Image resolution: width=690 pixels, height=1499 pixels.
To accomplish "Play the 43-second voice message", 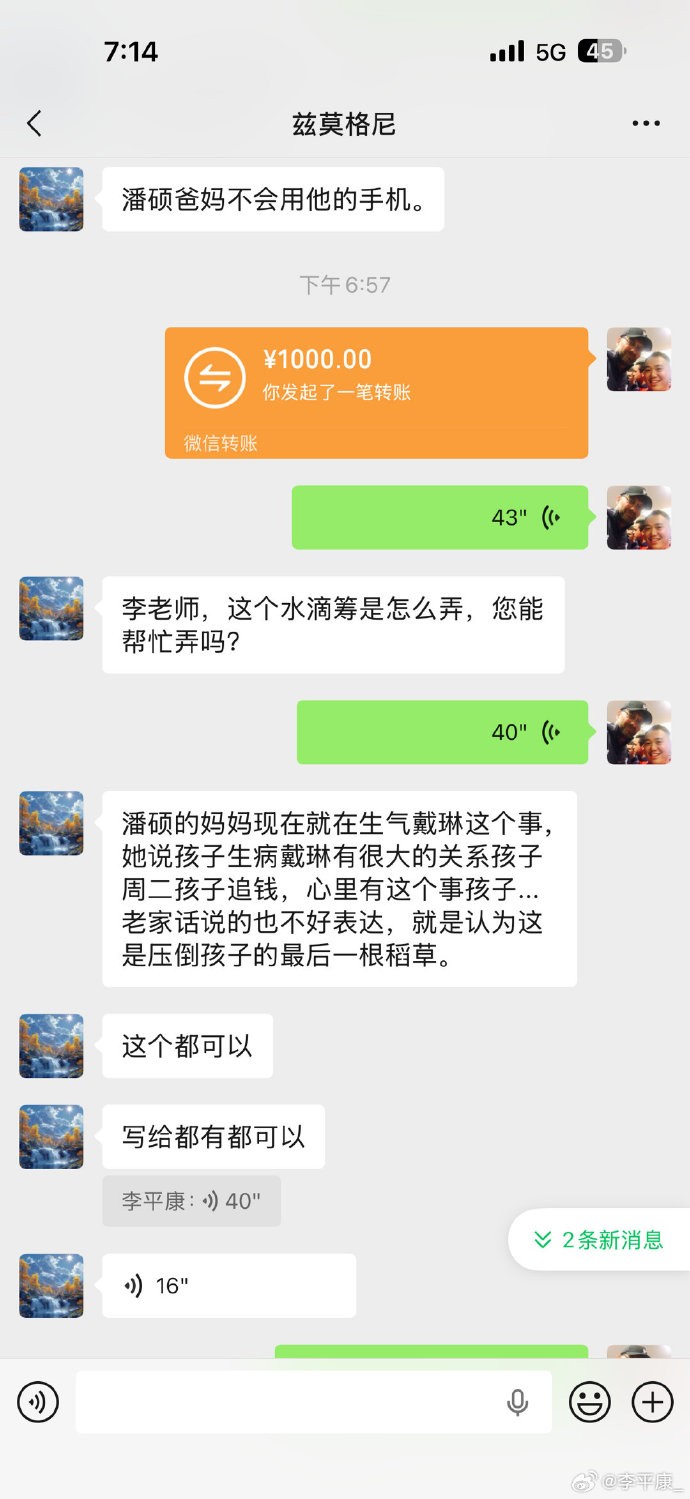I will tap(440, 517).
